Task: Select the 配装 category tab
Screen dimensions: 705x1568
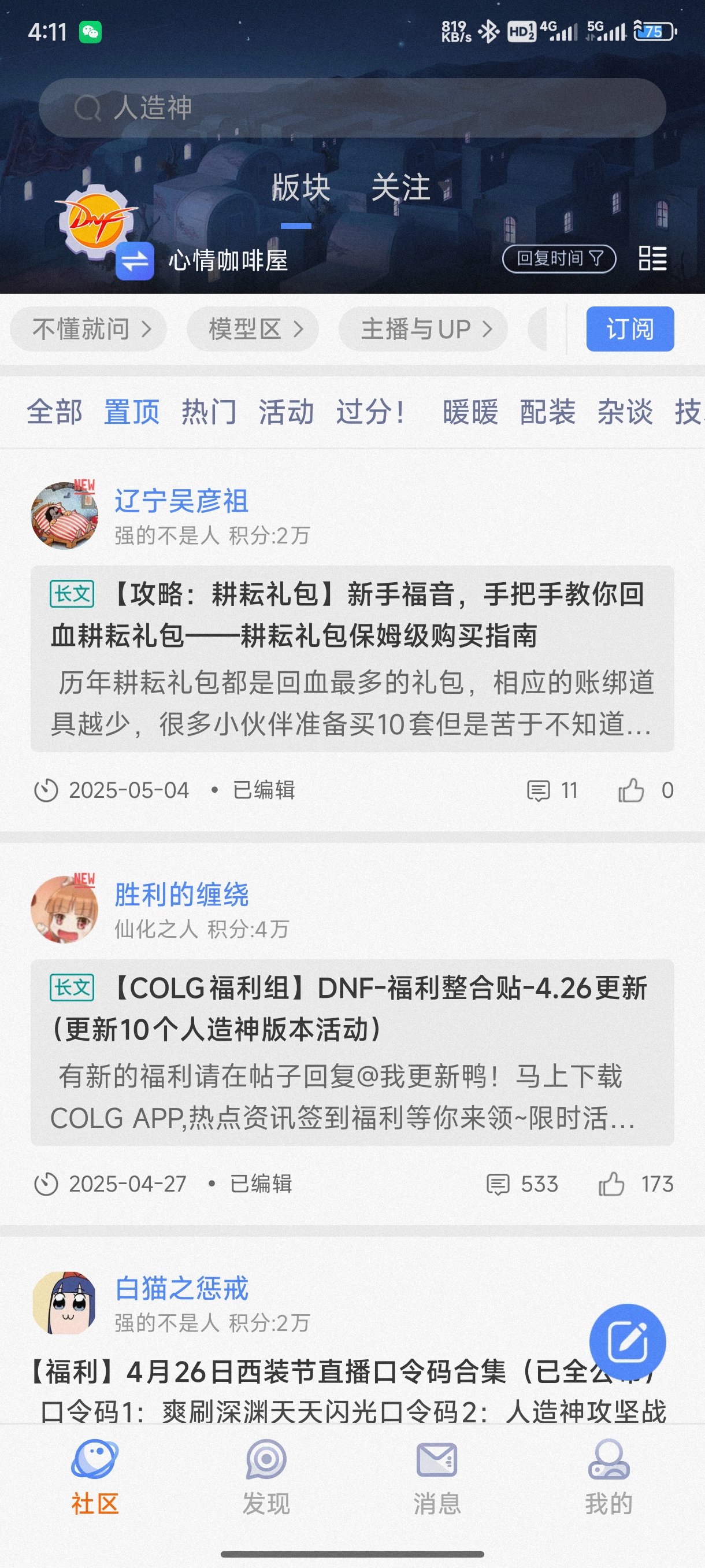Action: [x=547, y=412]
